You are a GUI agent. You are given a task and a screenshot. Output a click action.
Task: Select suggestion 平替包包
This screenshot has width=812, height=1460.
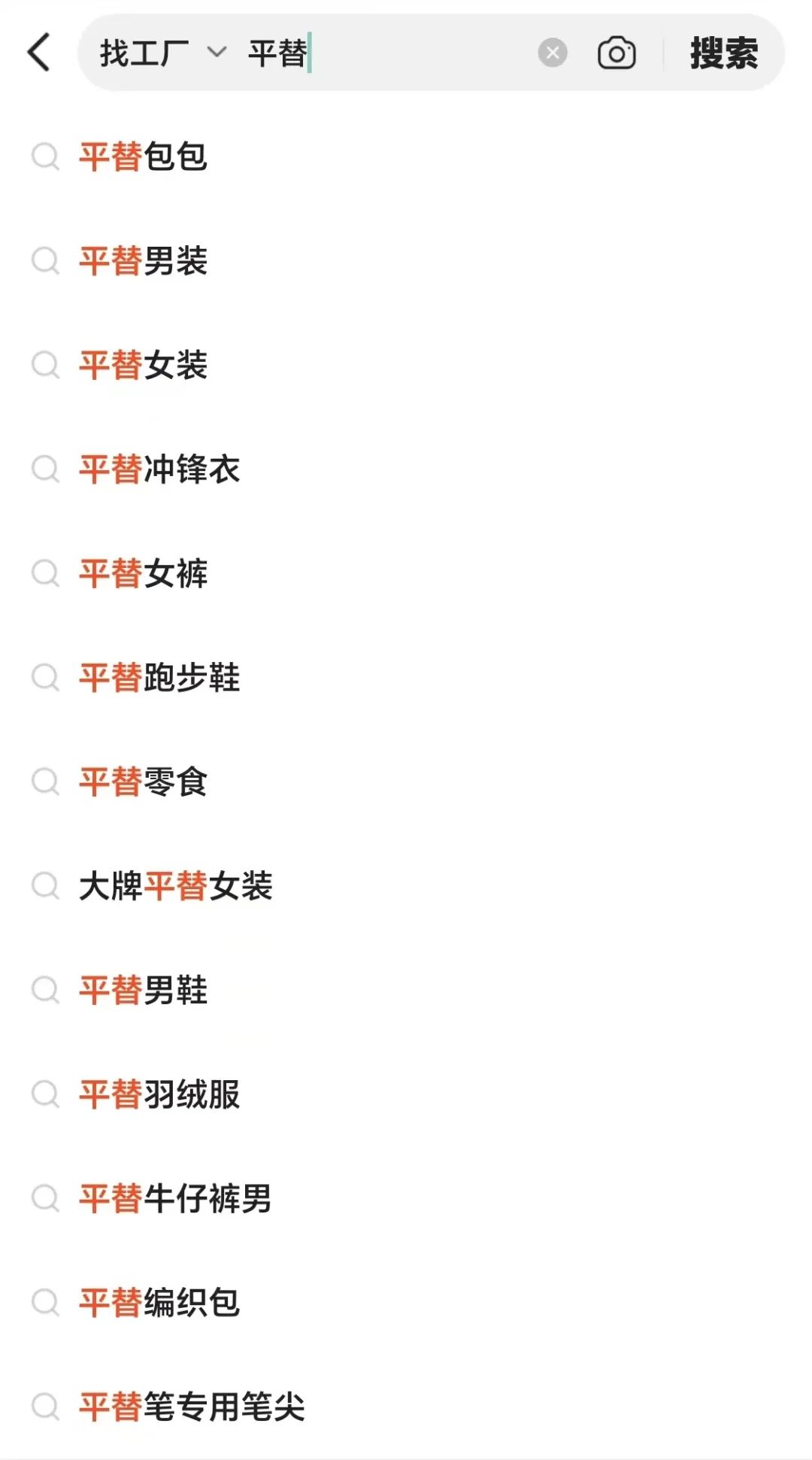[143, 156]
